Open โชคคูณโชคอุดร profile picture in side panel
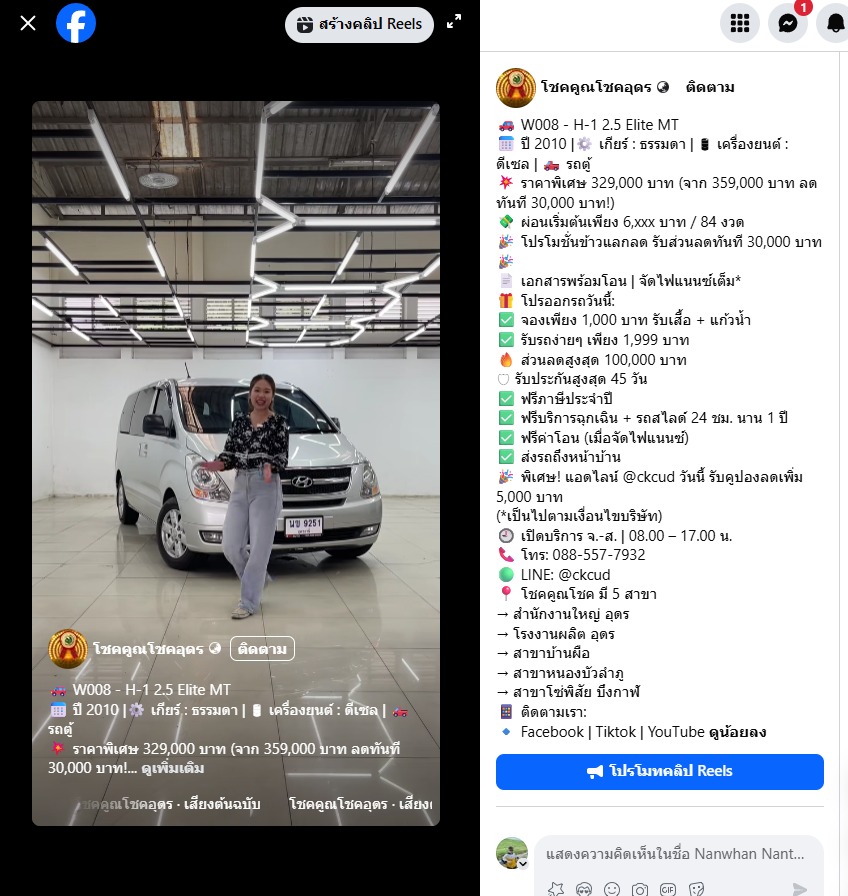This screenshot has width=848, height=896. (516, 88)
